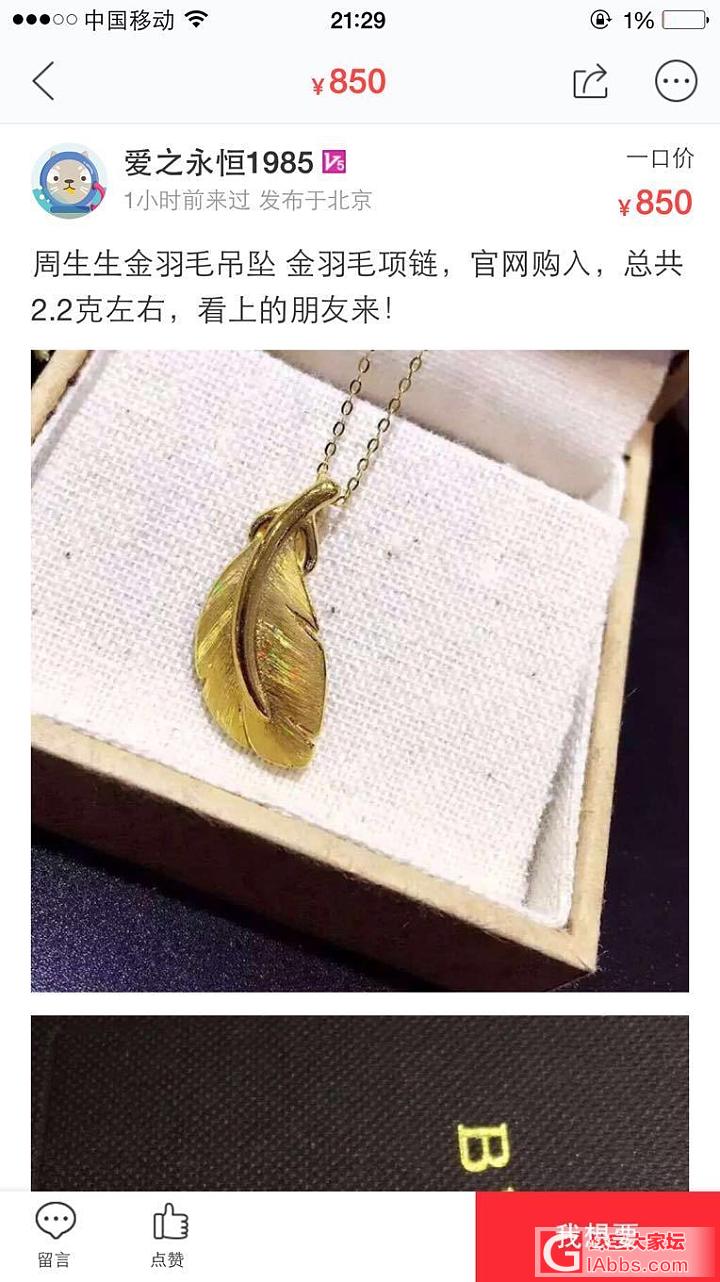Viewport: 720px width, 1282px height.
Task: Open the more options menu
Action: [x=676, y=82]
